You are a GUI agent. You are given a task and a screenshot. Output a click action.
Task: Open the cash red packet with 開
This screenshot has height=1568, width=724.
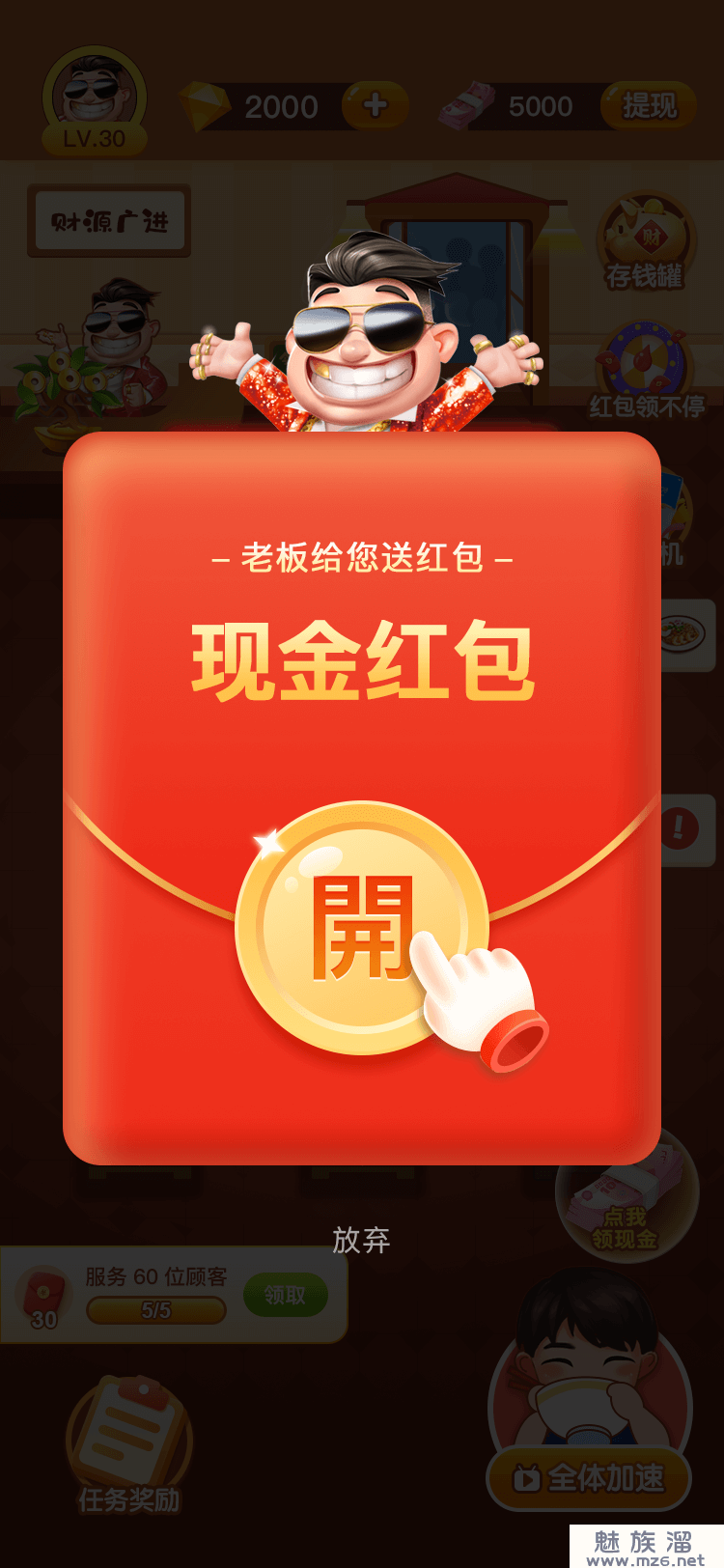coord(362,927)
